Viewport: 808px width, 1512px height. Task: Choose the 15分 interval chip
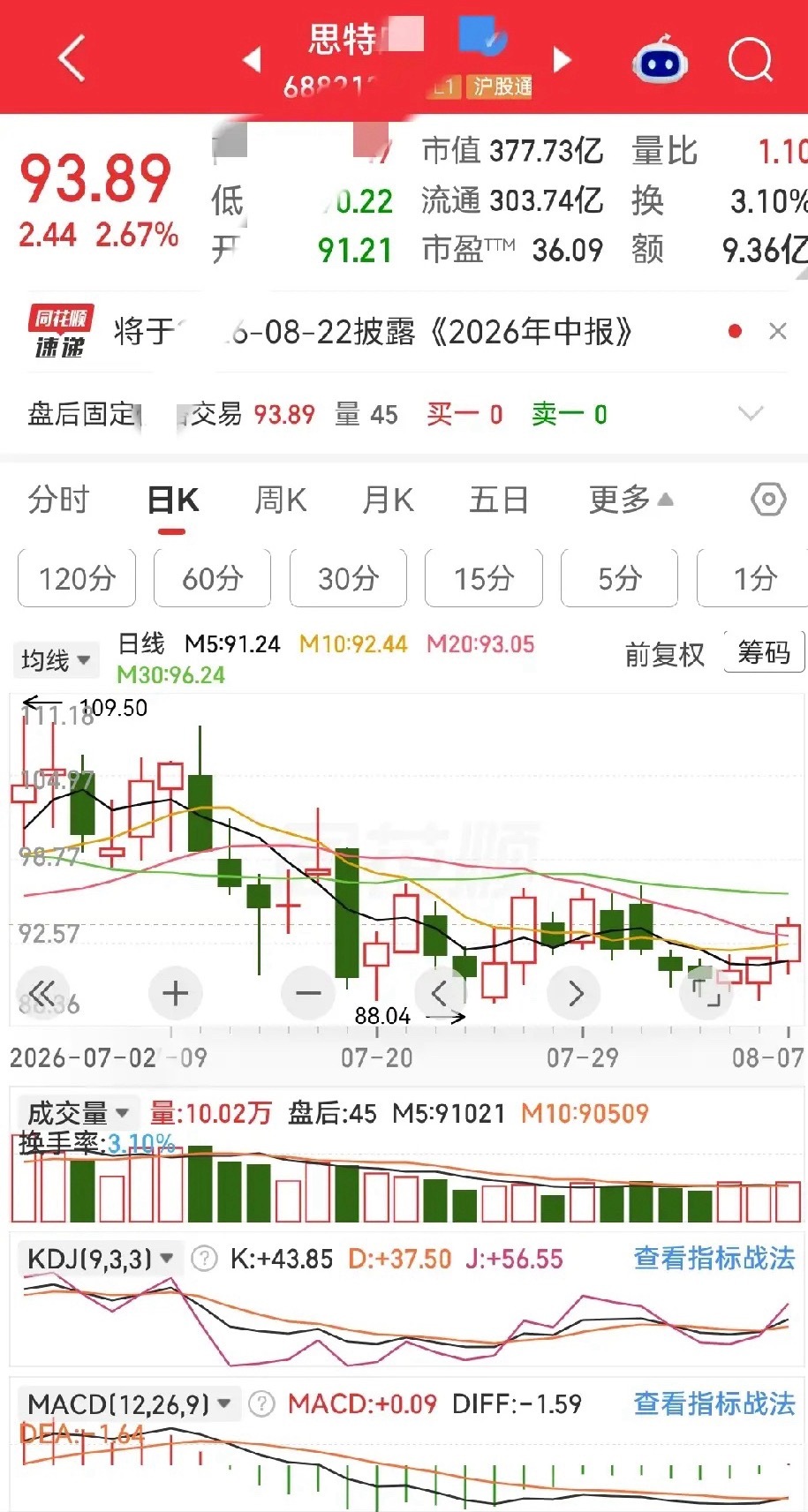coord(484,578)
